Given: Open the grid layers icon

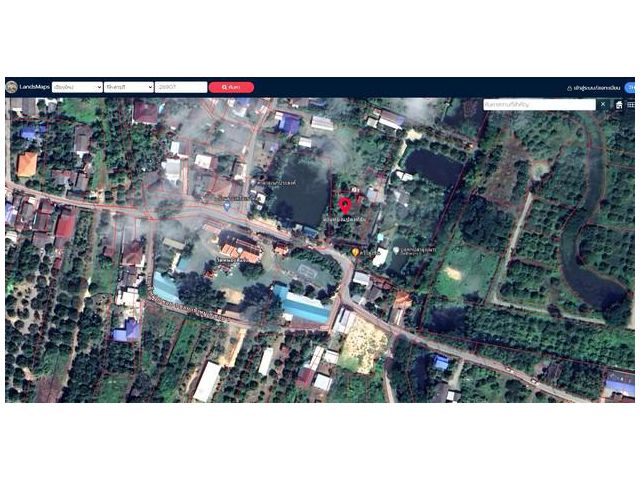Looking at the screenshot, I should pos(631,104).
